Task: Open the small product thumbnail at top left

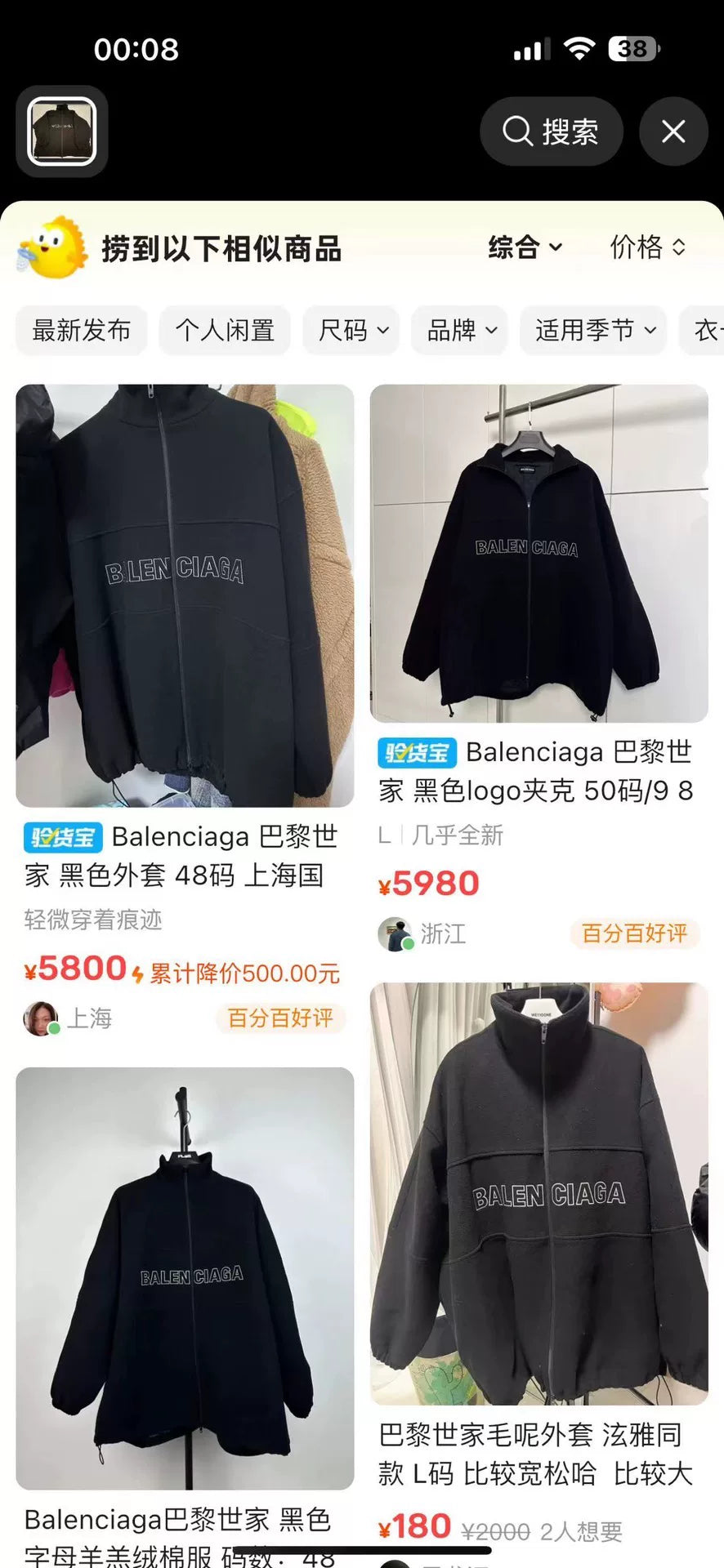Action: tap(61, 131)
